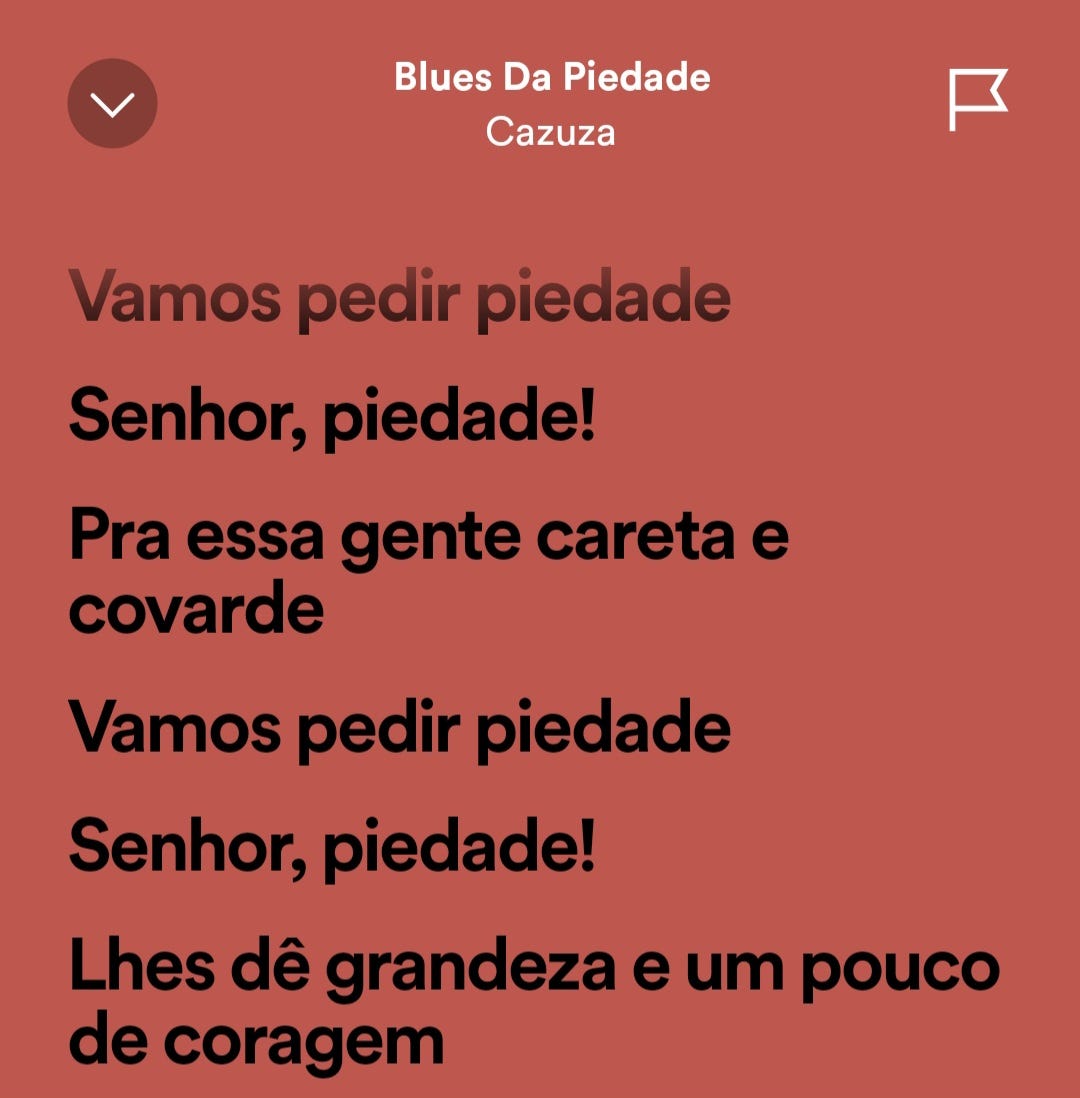Report a lyrics problem with the flag icon

coord(977,100)
